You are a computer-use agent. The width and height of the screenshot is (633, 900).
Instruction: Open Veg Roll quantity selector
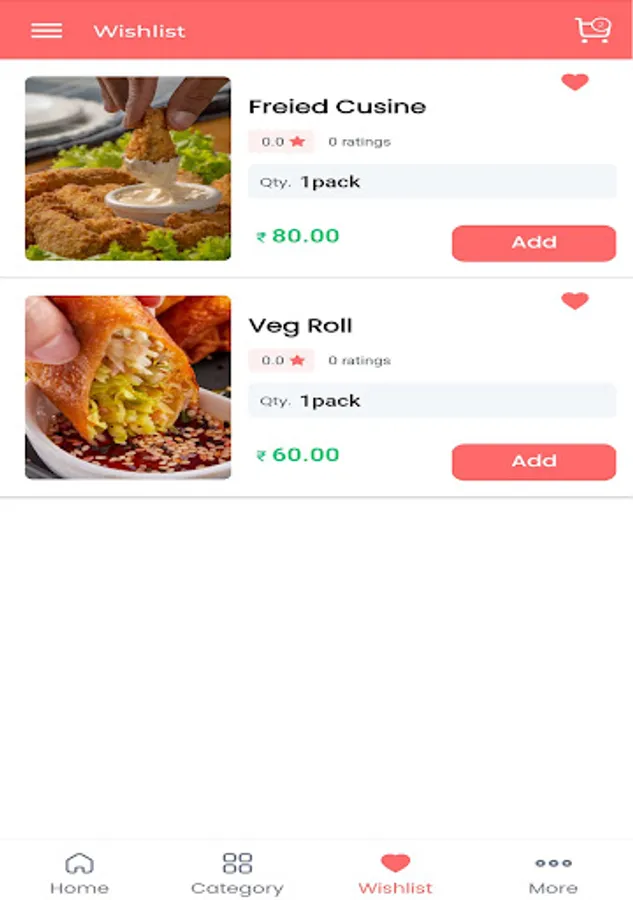coord(432,401)
